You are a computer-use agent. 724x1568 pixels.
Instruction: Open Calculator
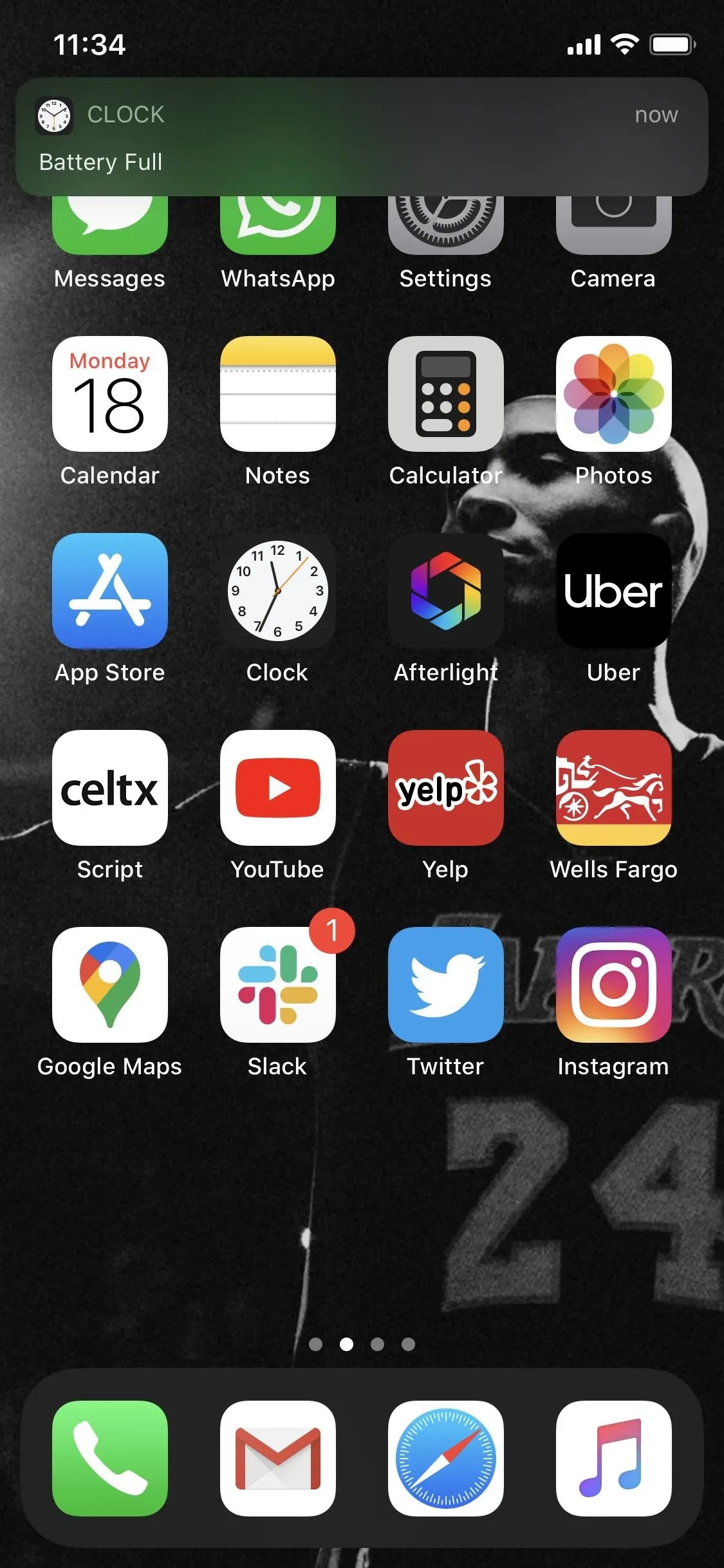pos(446,394)
